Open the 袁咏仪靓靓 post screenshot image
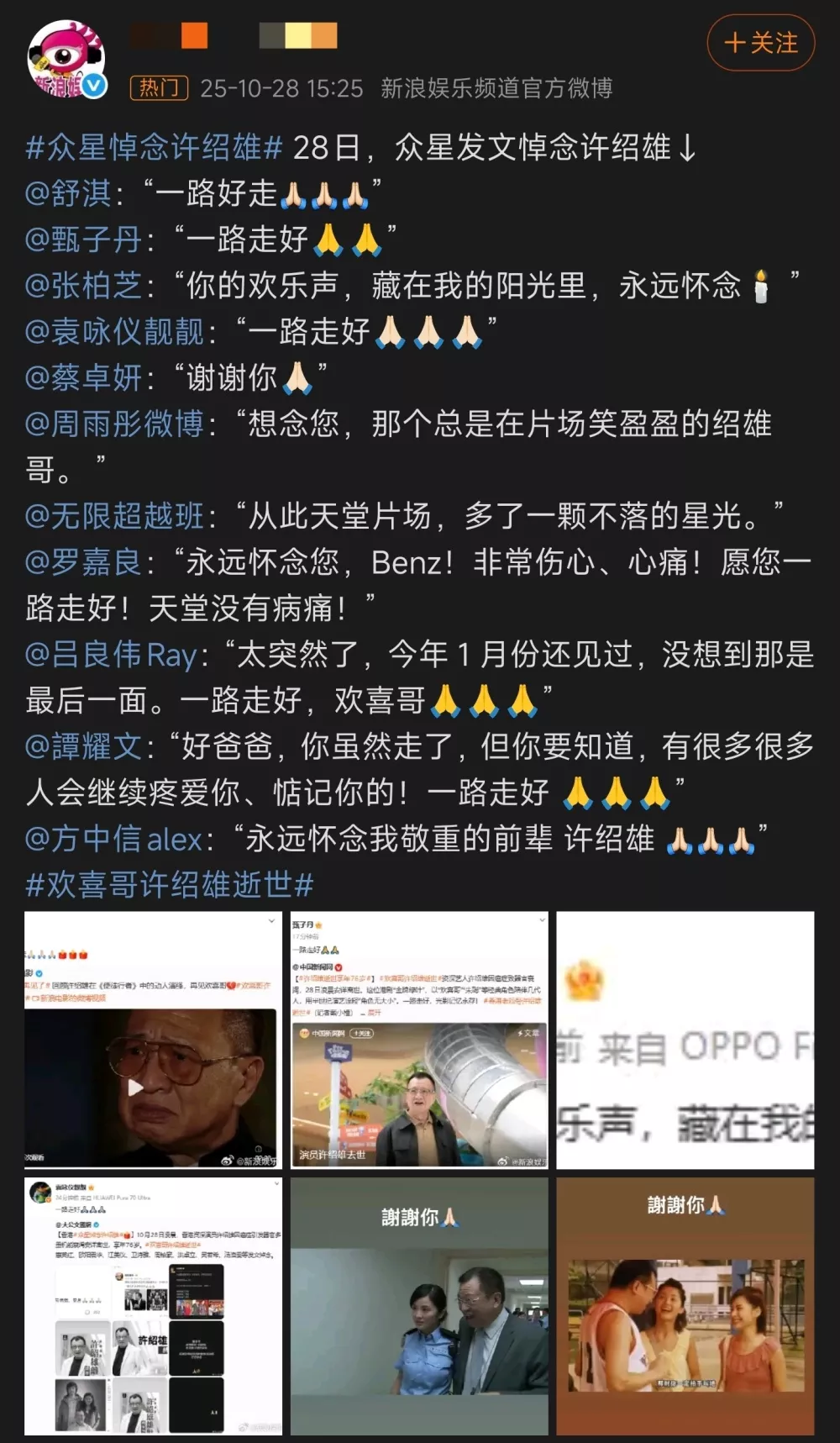 (152, 1306)
